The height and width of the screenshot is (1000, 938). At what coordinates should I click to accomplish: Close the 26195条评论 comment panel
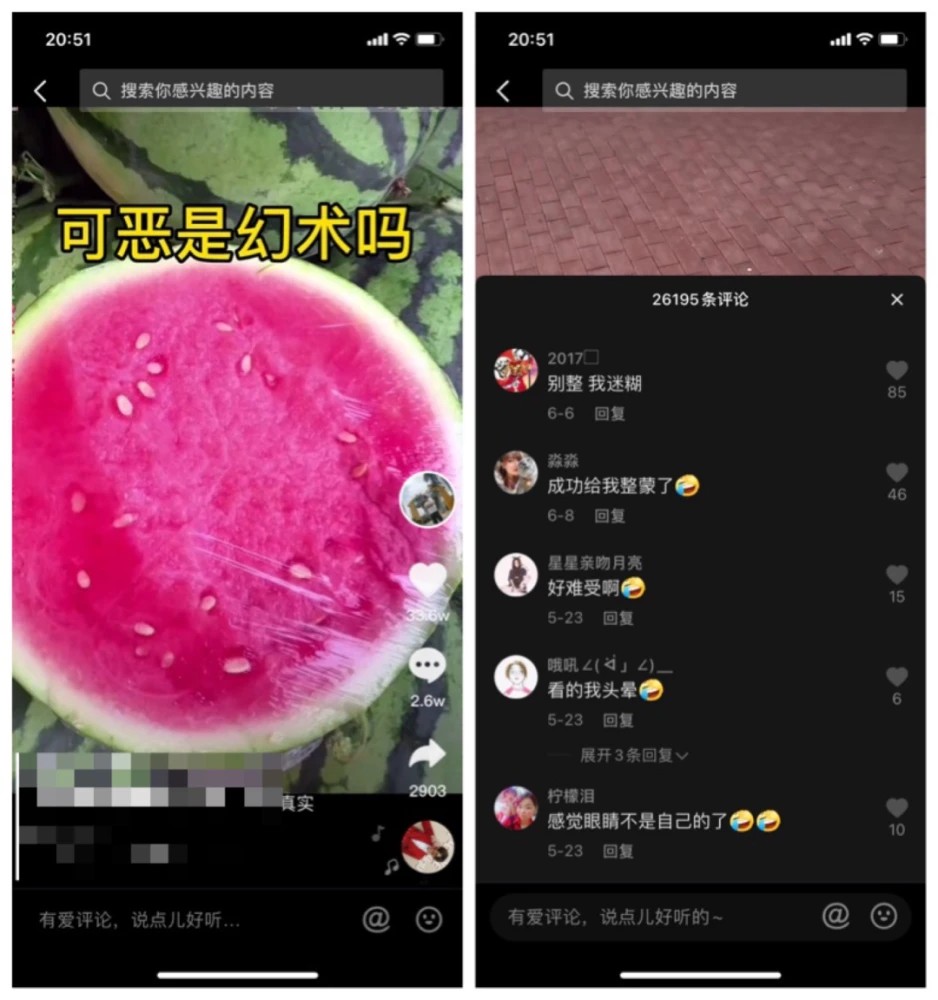click(896, 300)
